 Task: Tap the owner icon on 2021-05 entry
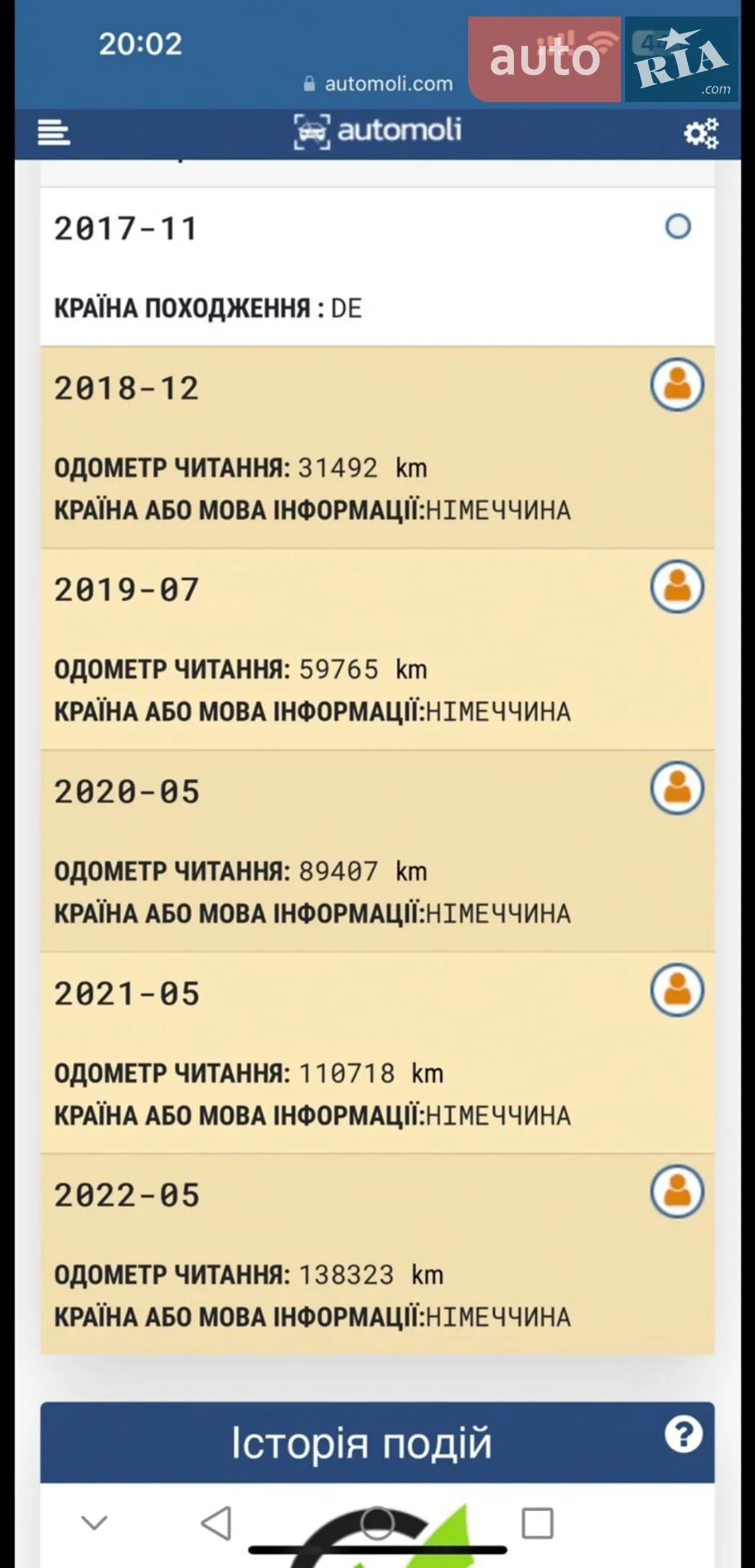[677, 990]
